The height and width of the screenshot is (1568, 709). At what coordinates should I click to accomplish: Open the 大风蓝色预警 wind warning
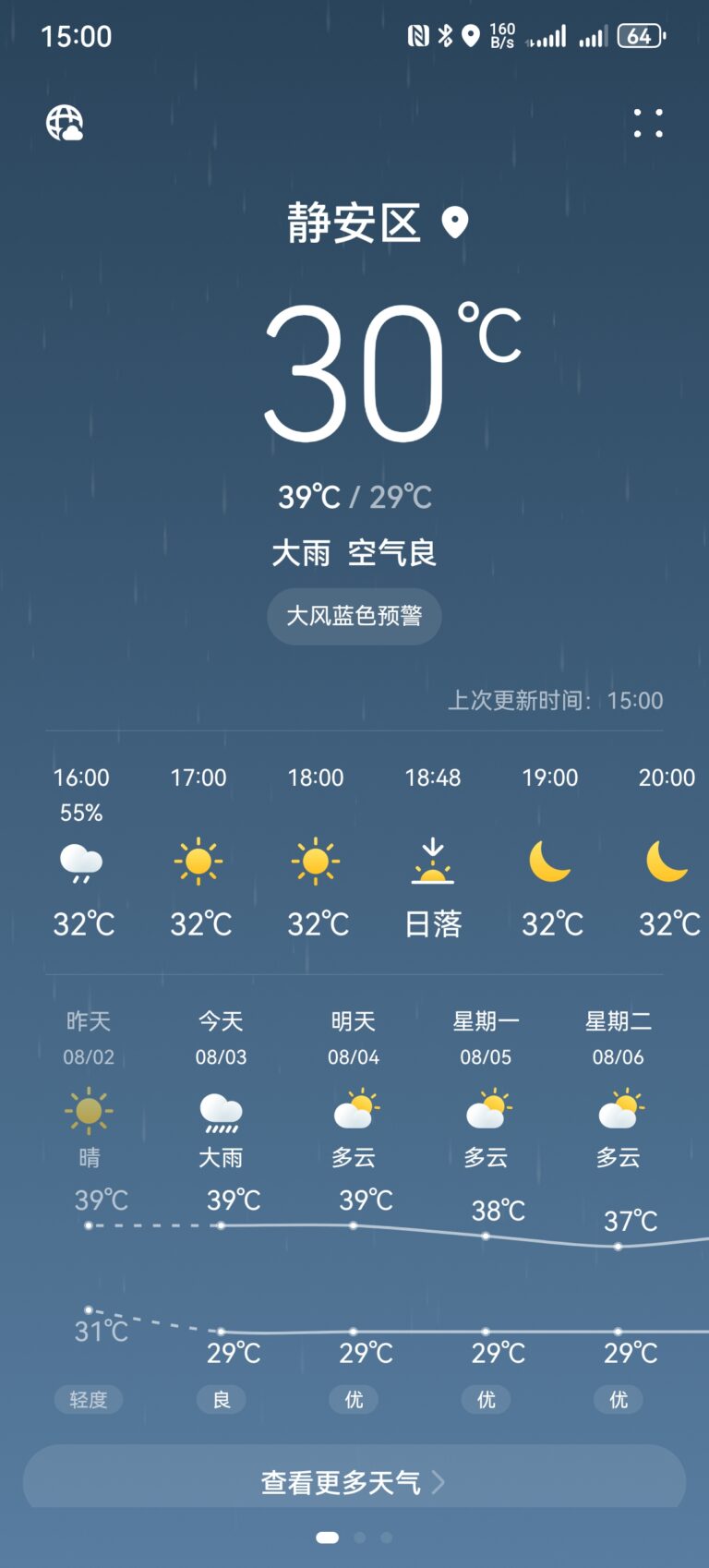tap(354, 616)
